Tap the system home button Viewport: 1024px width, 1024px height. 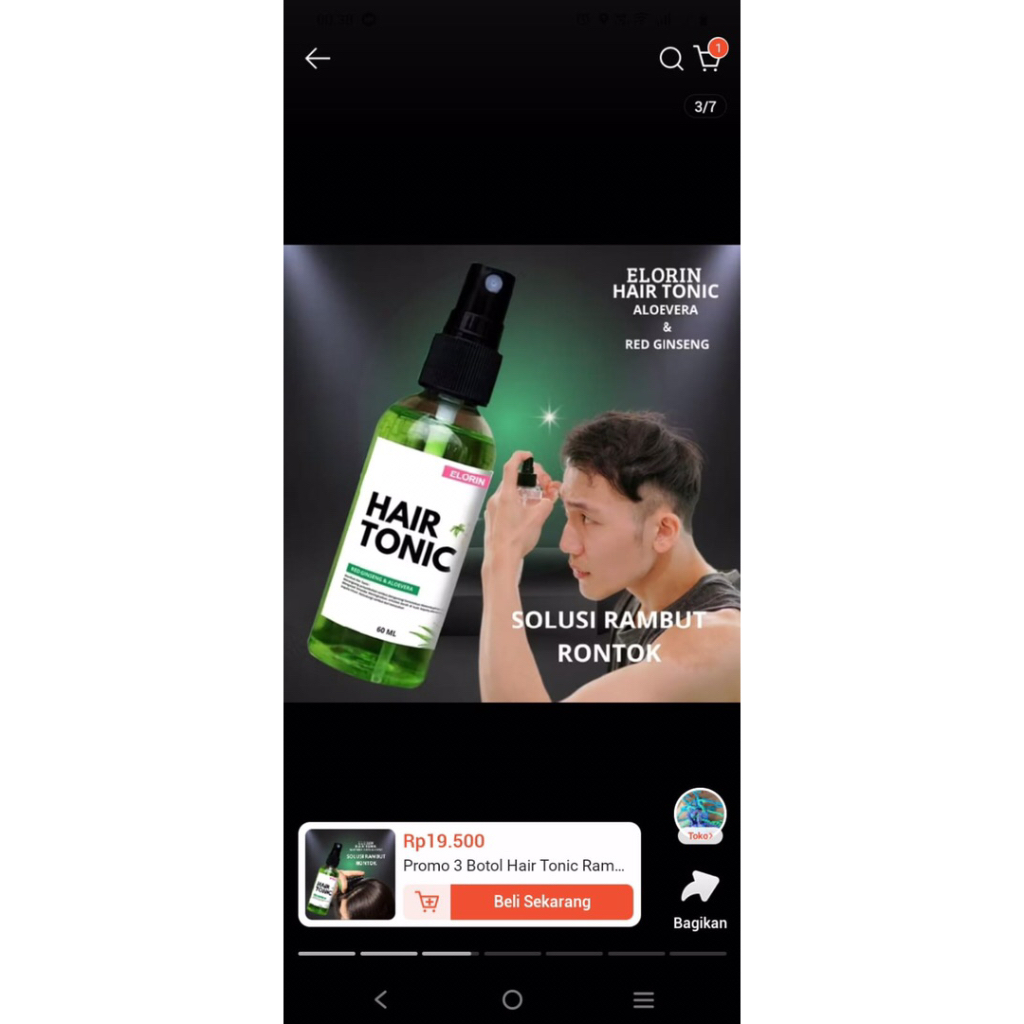(x=512, y=999)
